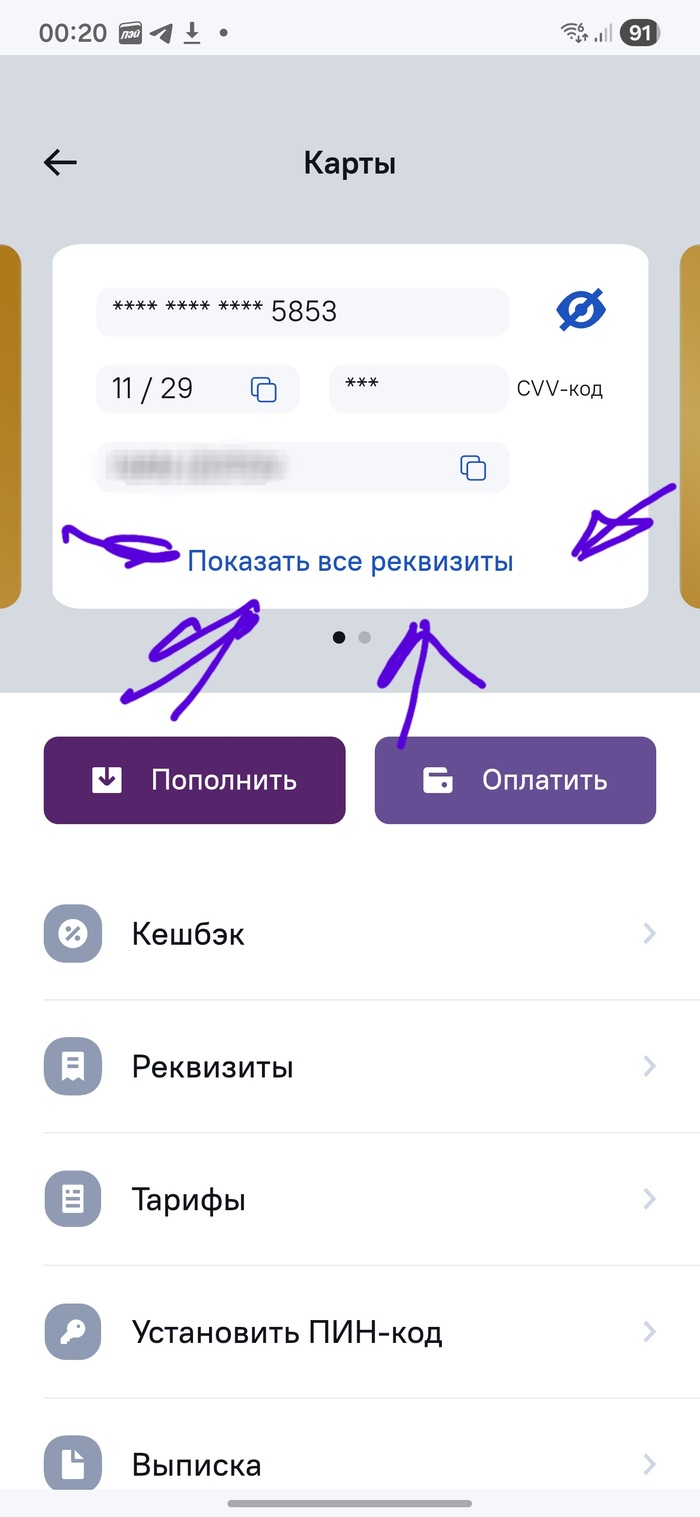
Task: Open Установить ПИН-код
Action: point(349,1332)
